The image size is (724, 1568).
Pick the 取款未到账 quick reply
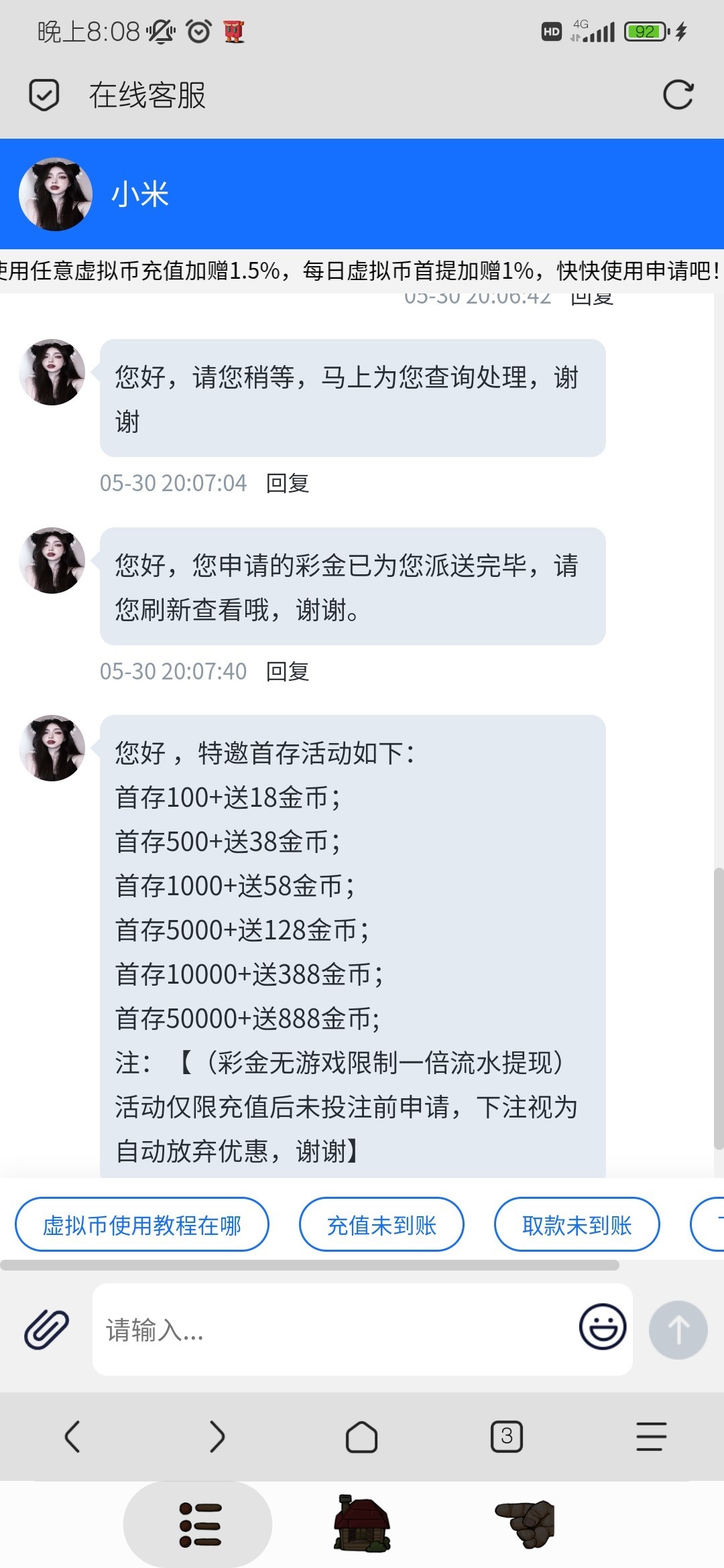click(577, 1225)
